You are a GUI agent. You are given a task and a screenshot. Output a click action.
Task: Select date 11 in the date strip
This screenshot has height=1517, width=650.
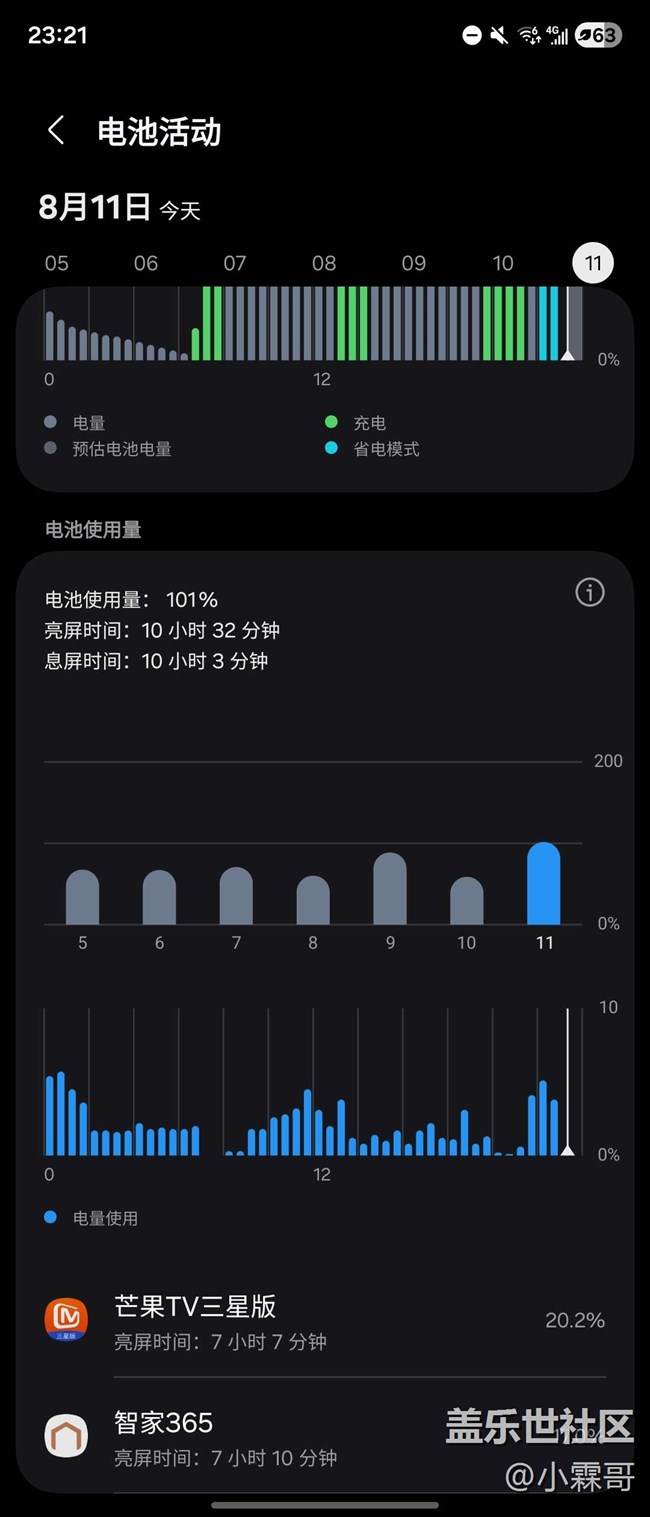[x=593, y=263]
